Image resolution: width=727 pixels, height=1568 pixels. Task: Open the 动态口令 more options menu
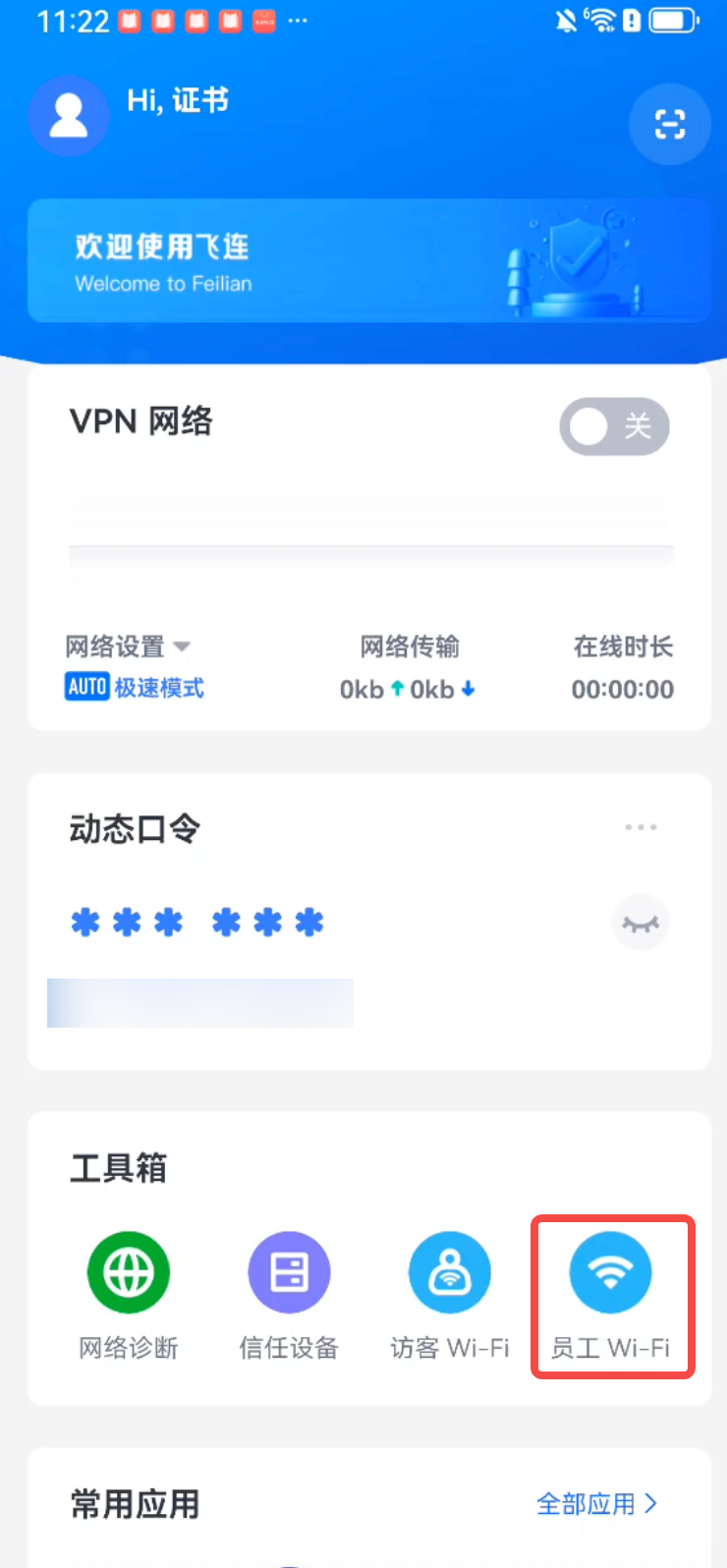click(641, 827)
